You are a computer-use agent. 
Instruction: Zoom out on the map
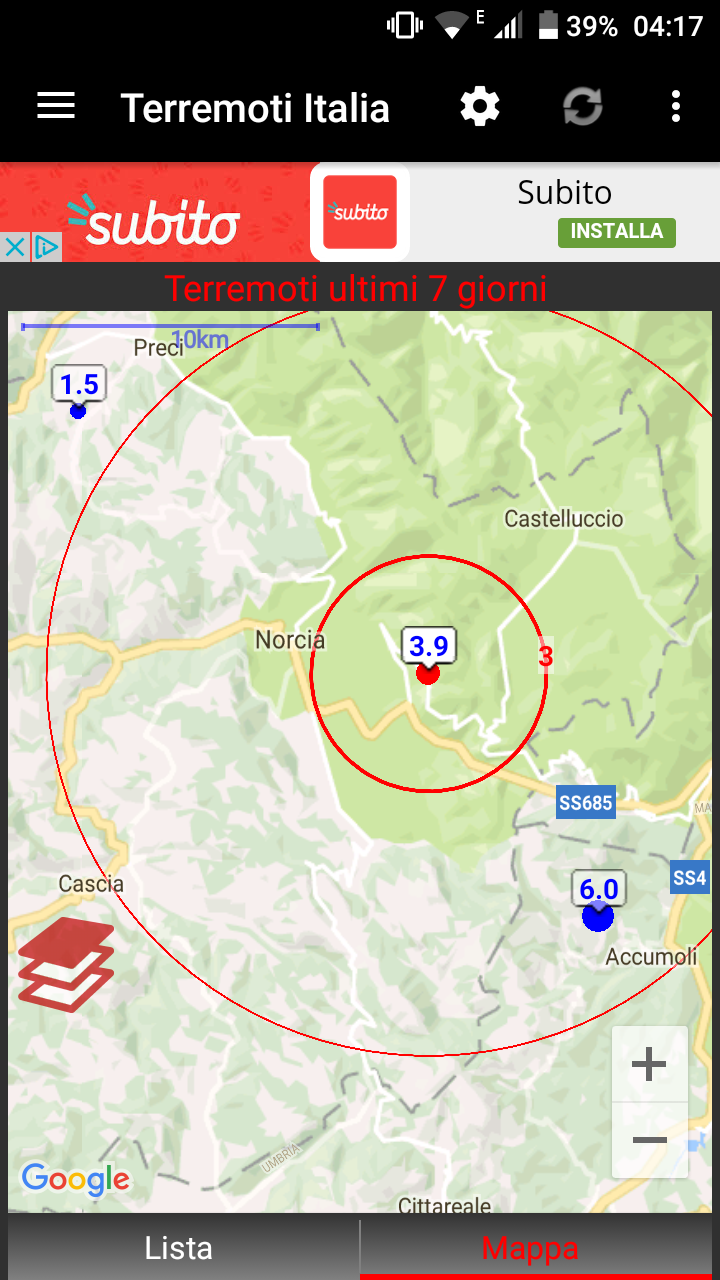[649, 1140]
